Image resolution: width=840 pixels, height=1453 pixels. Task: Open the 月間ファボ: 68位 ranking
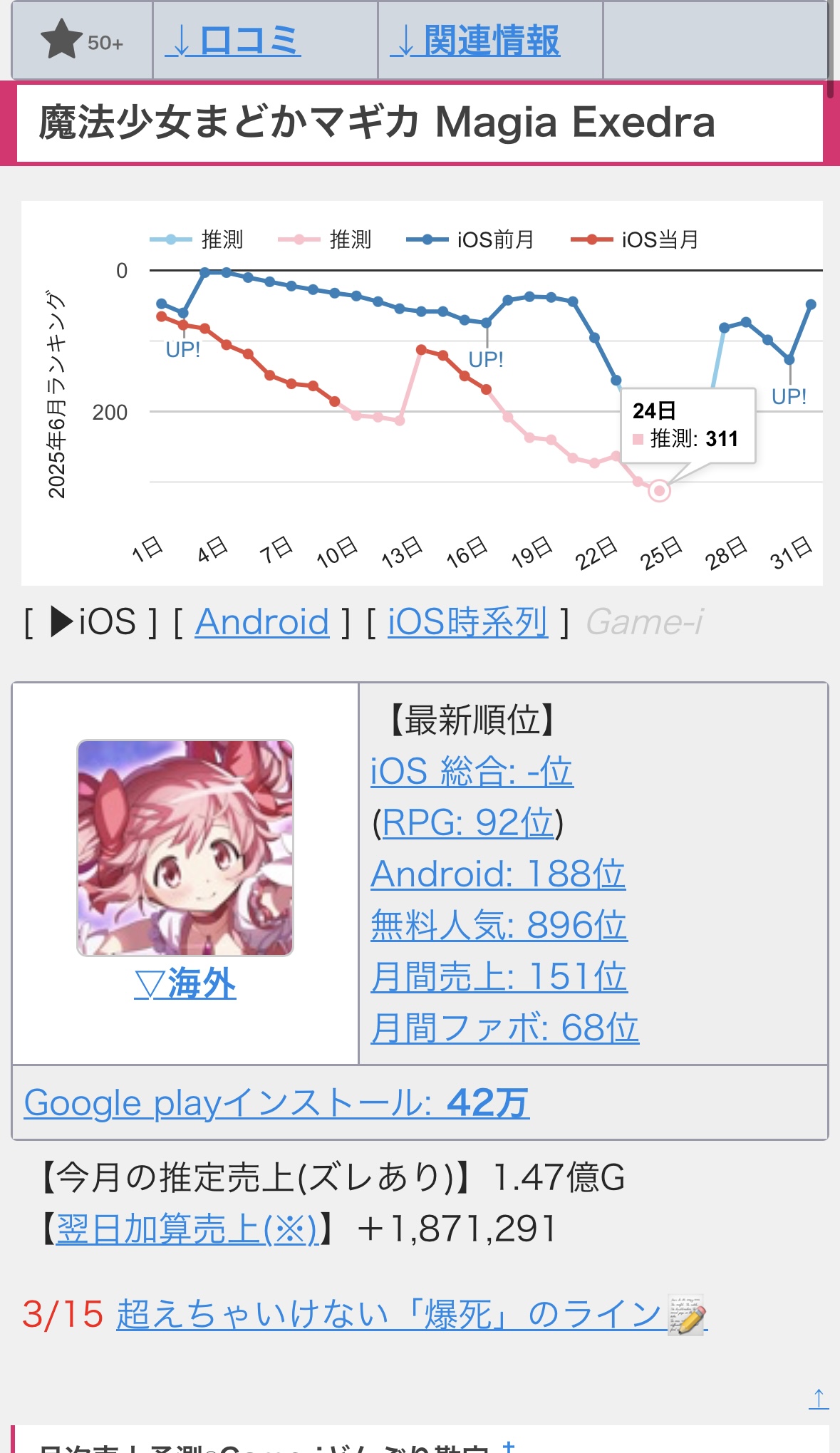coord(504,1028)
